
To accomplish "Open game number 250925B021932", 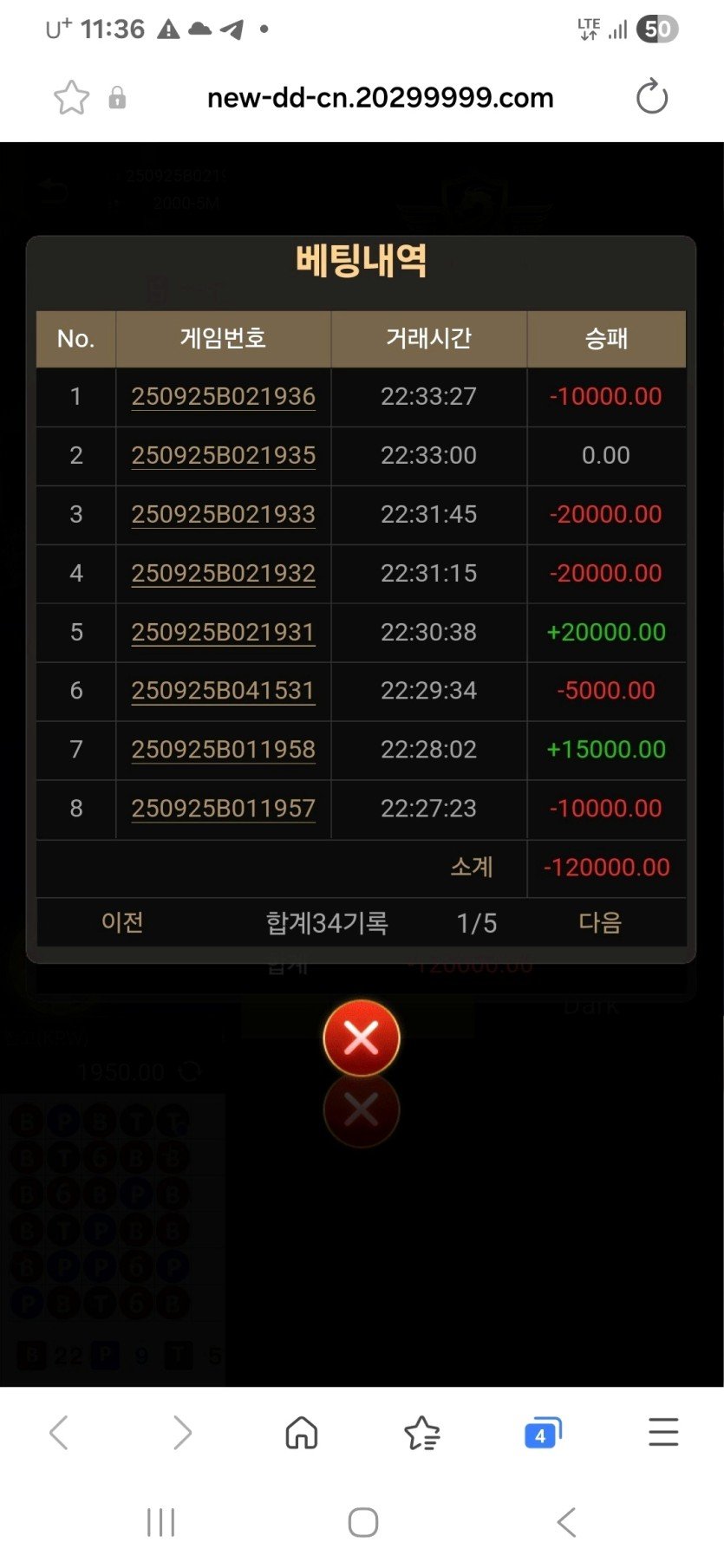I will tap(223, 574).
